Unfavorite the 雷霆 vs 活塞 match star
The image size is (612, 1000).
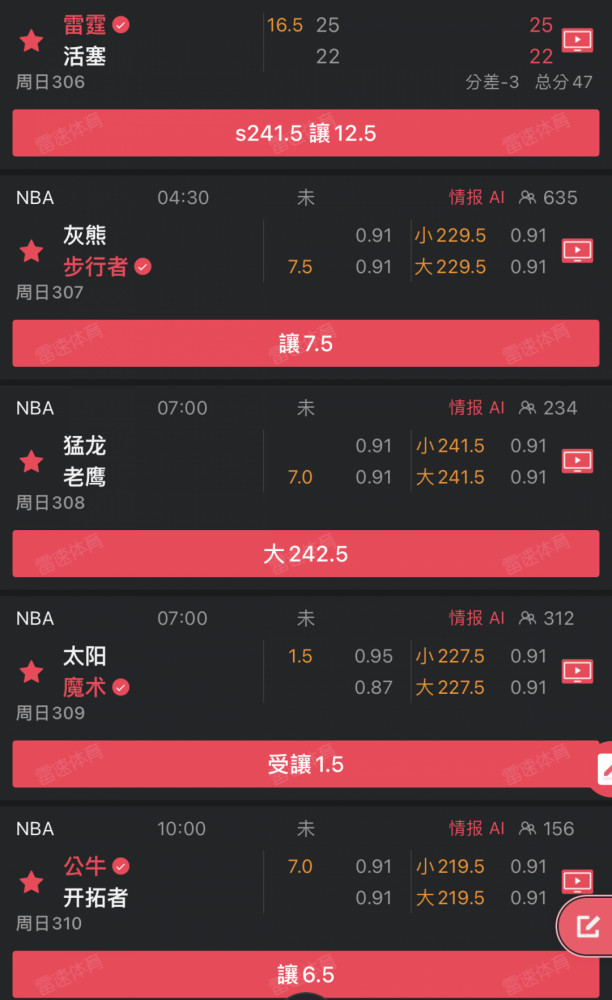click(x=31, y=41)
